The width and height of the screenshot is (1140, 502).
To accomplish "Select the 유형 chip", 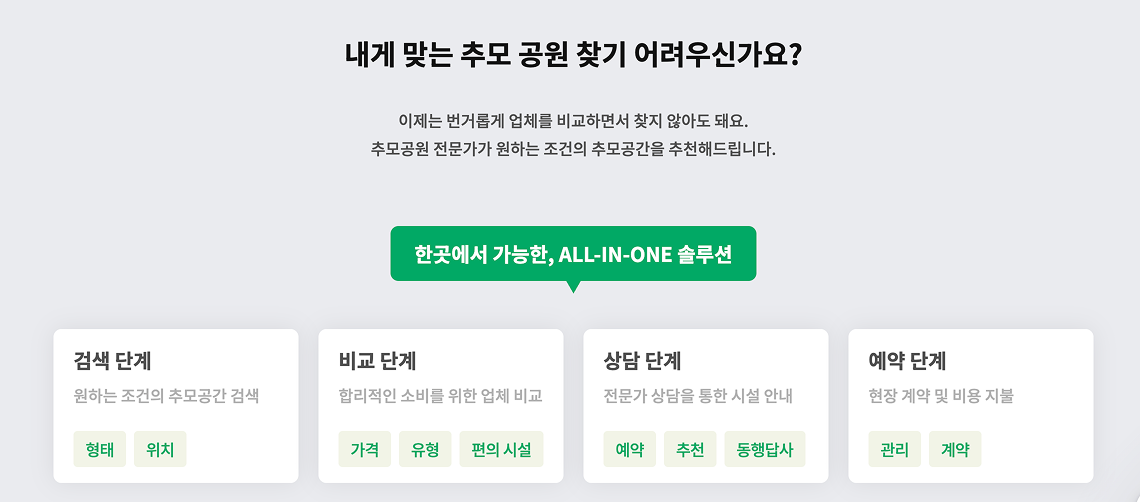I will pyautogui.click(x=425, y=450).
